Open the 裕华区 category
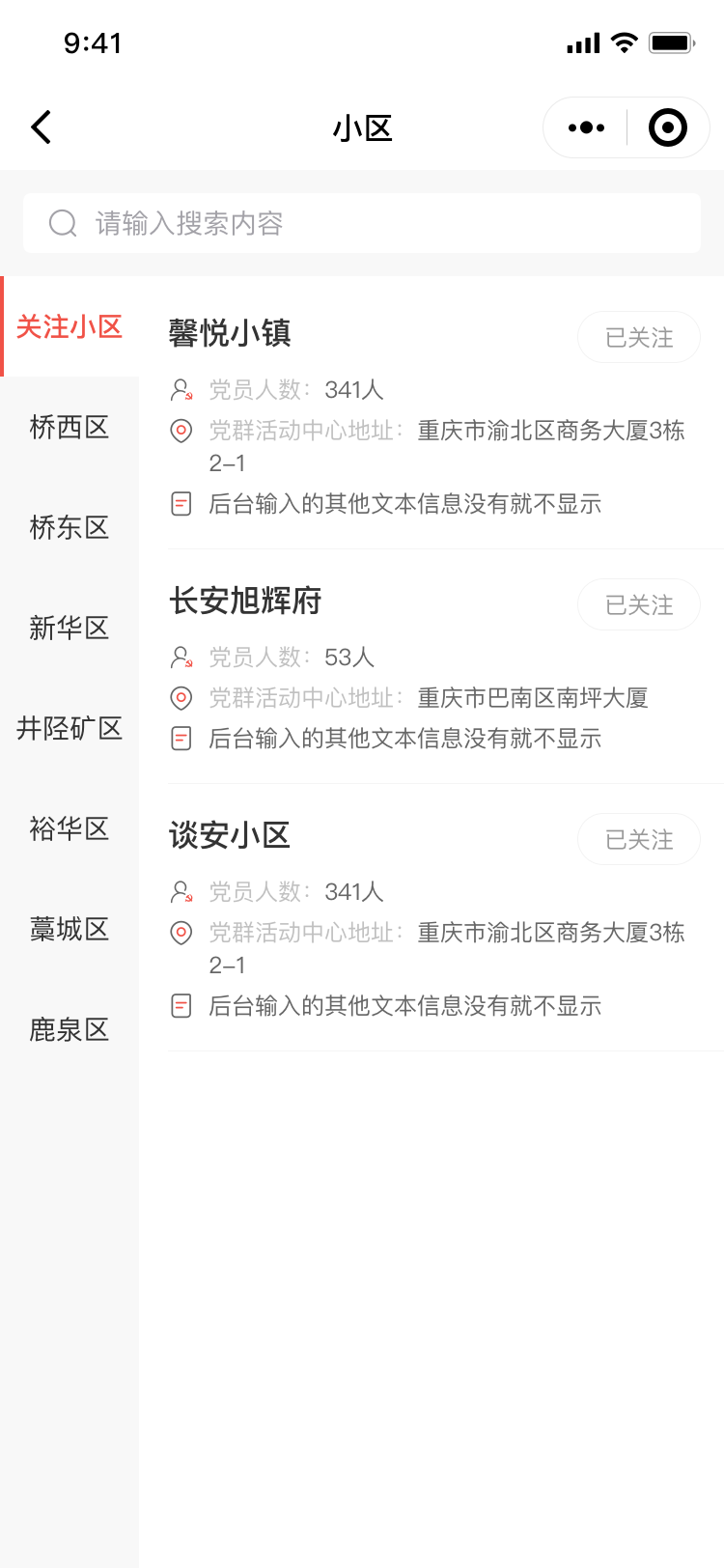Screen dimensions: 724x1568 70,828
